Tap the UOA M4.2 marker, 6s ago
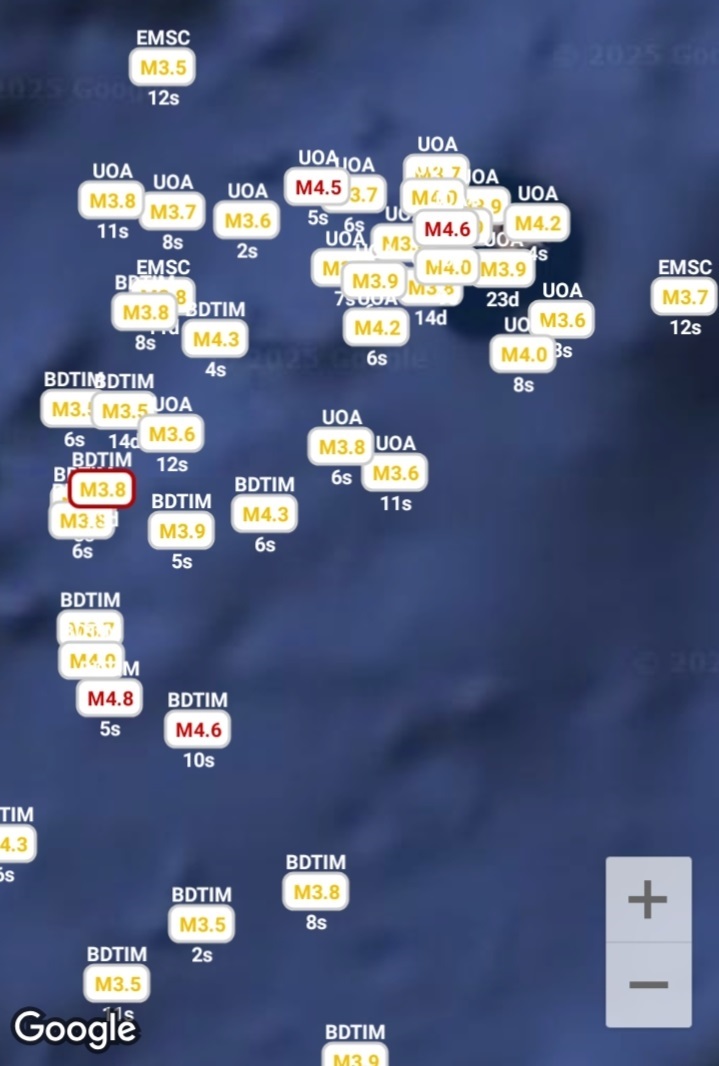The width and height of the screenshot is (719, 1066). [x=376, y=327]
